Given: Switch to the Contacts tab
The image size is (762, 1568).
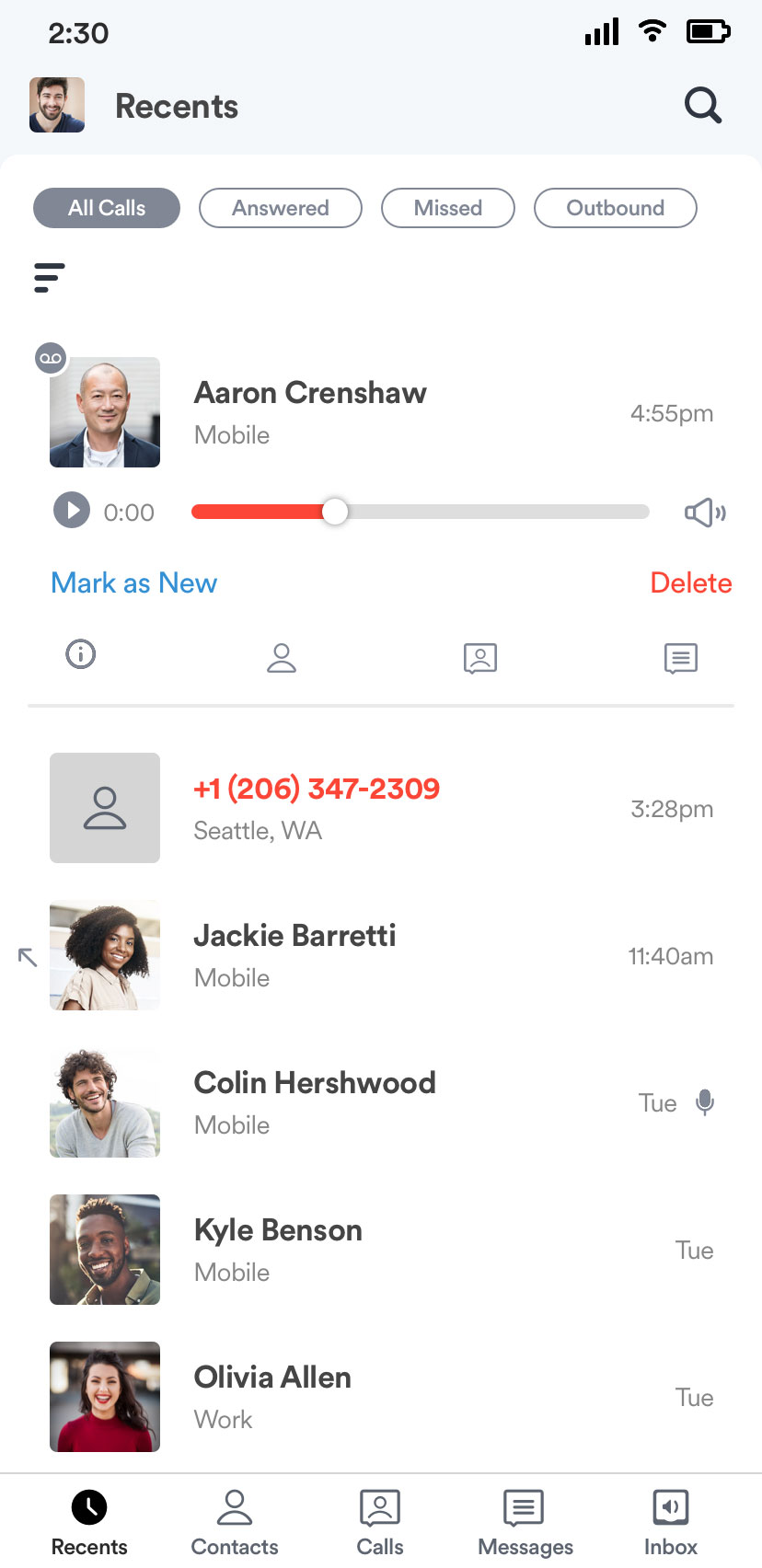Looking at the screenshot, I should 235,1523.
